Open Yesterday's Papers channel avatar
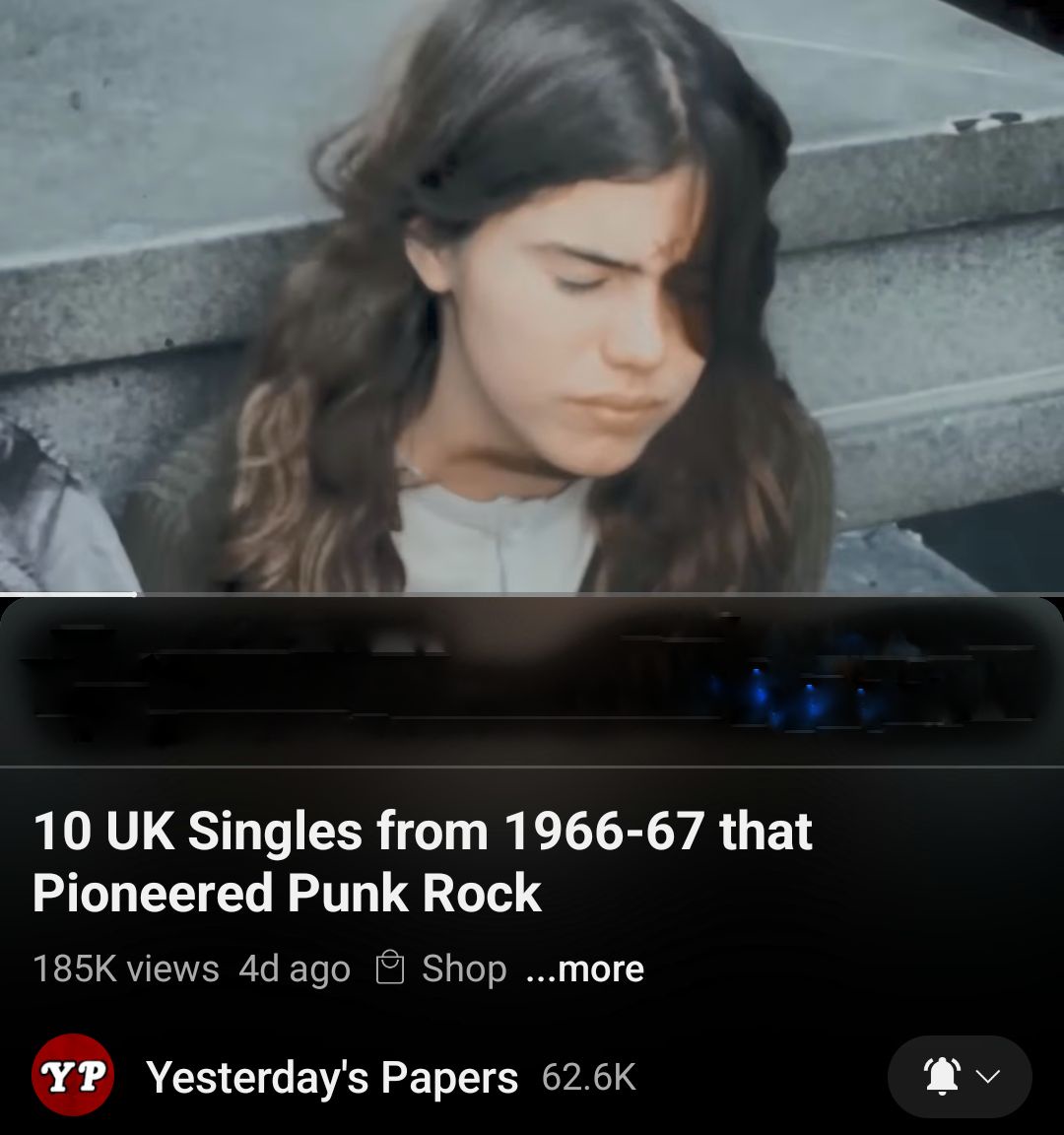This screenshot has height=1135, width=1064. [x=73, y=1075]
